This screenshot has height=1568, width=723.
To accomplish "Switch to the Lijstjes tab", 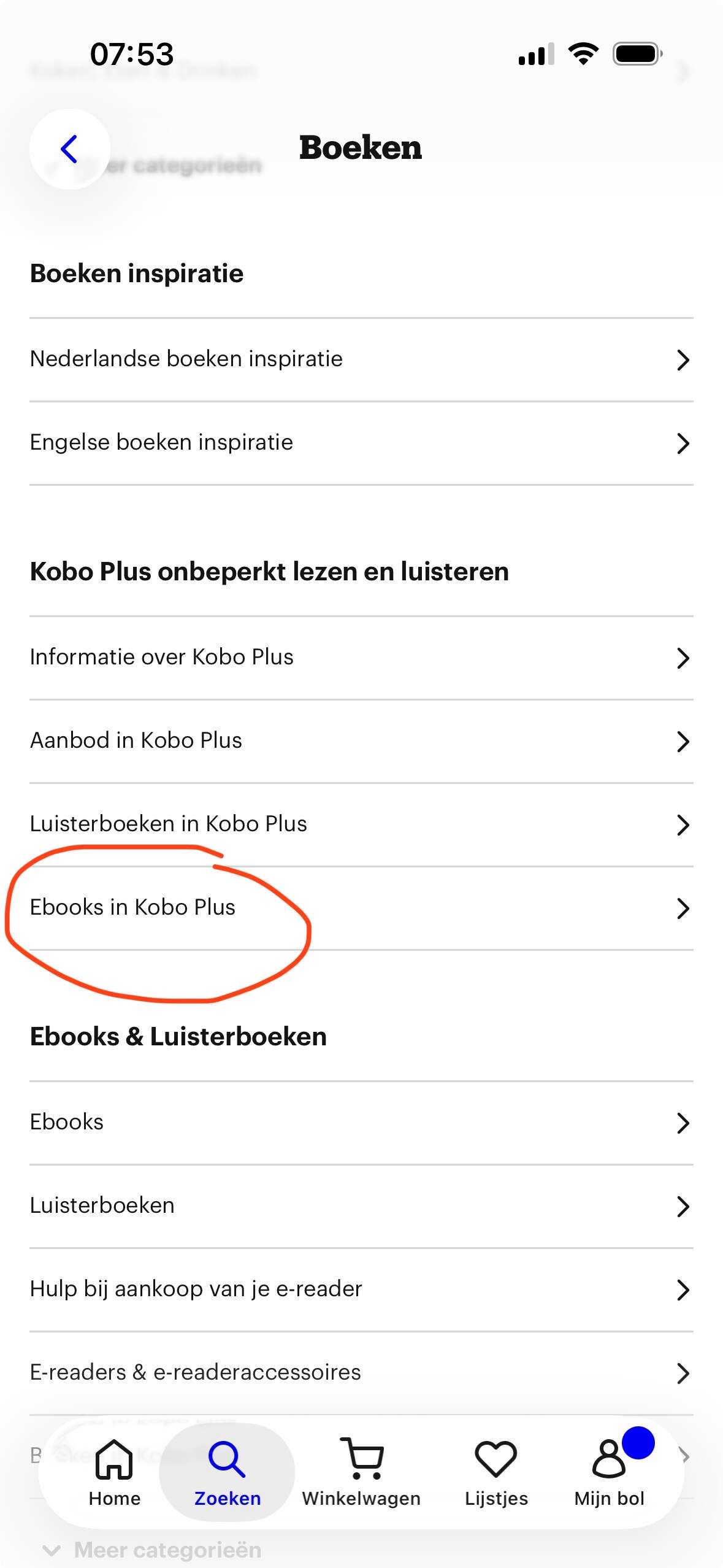I will (x=496, y=1472).
